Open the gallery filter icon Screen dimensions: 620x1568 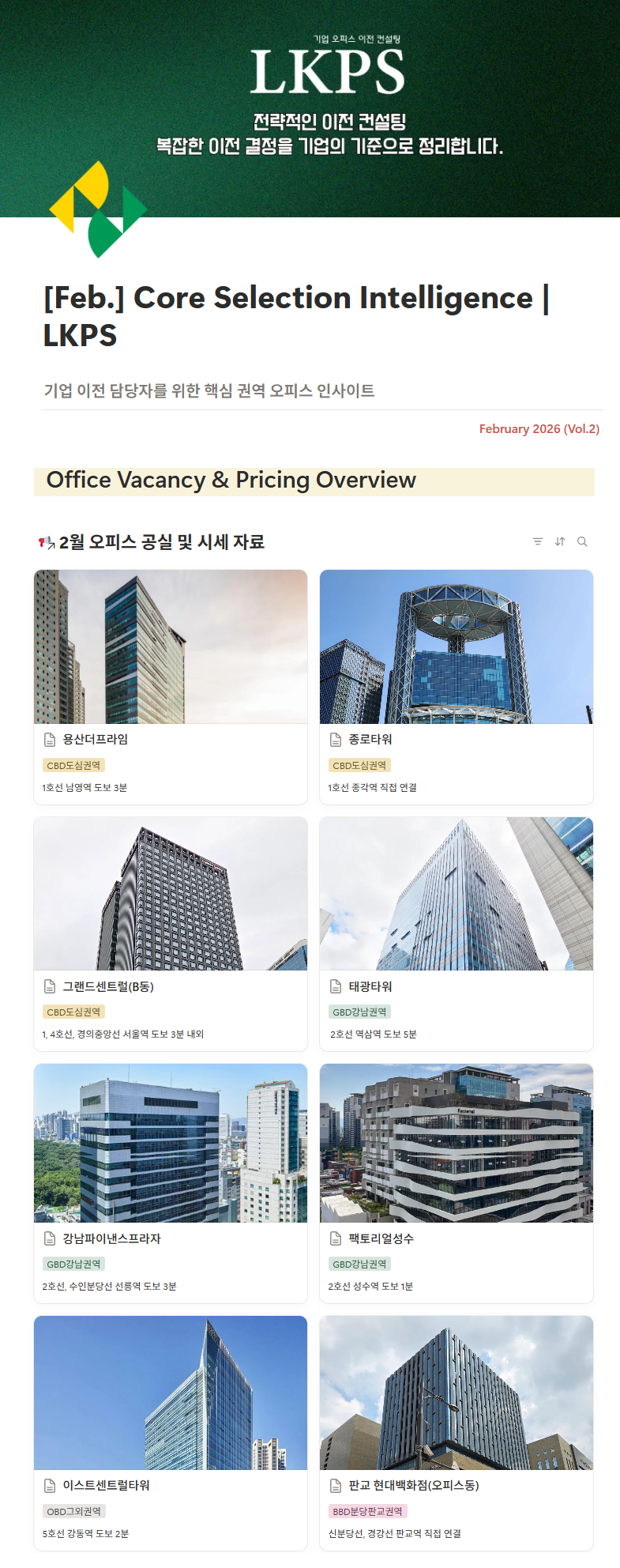538,542
